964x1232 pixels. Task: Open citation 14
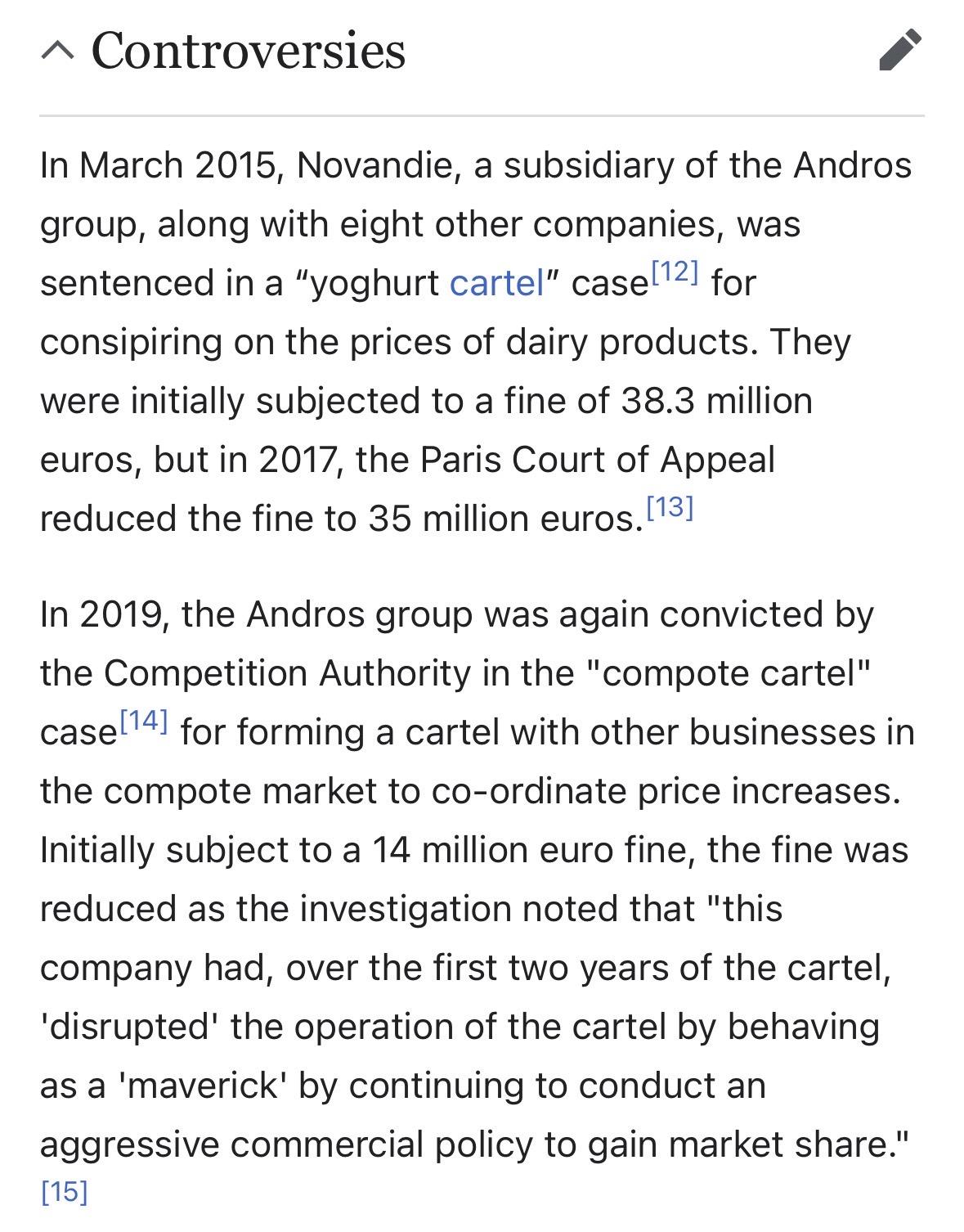pyautogui.click(x=144, y=720)
